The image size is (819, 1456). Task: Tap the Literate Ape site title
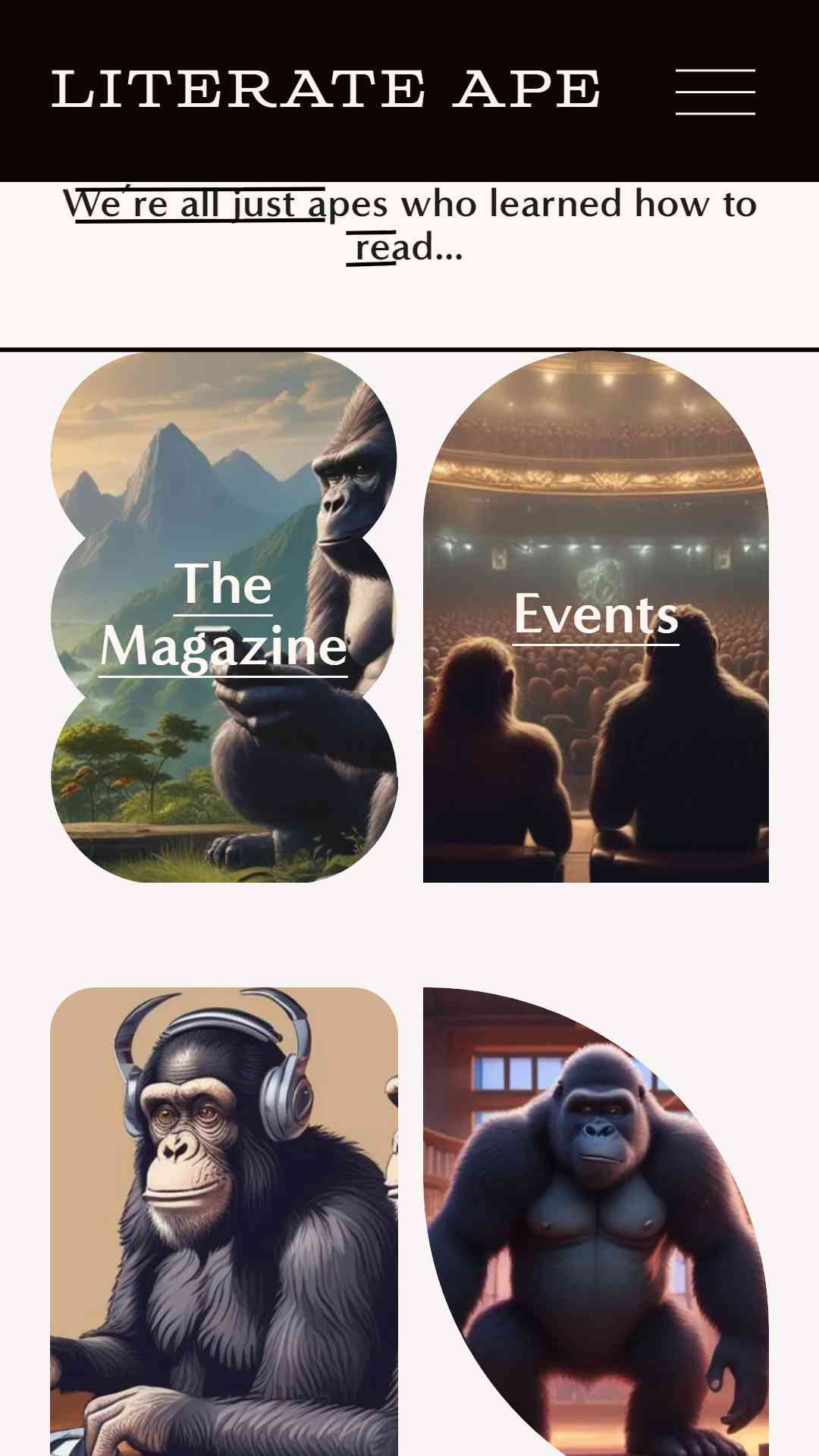[x=326, y=89]
